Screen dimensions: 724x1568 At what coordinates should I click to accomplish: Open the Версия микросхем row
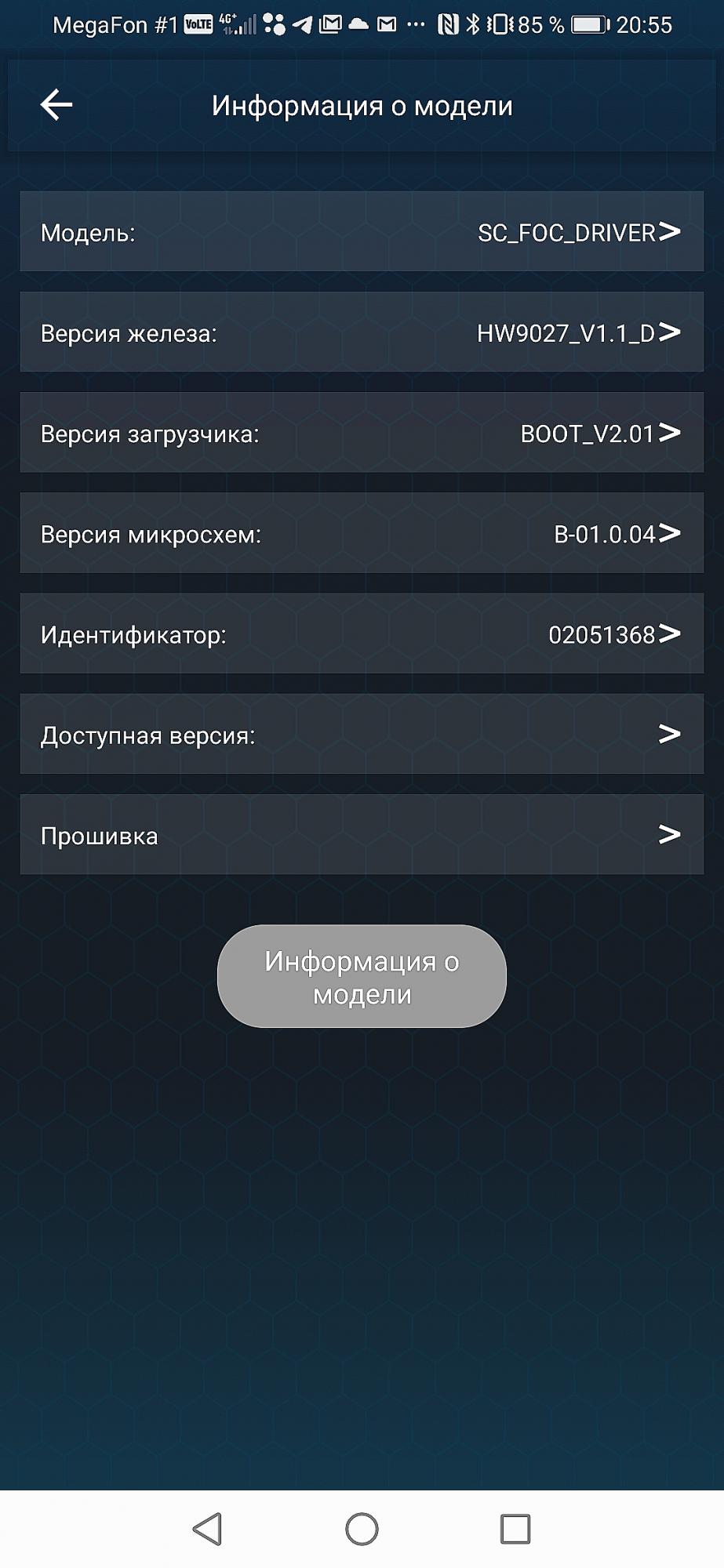tap(362, 533)
